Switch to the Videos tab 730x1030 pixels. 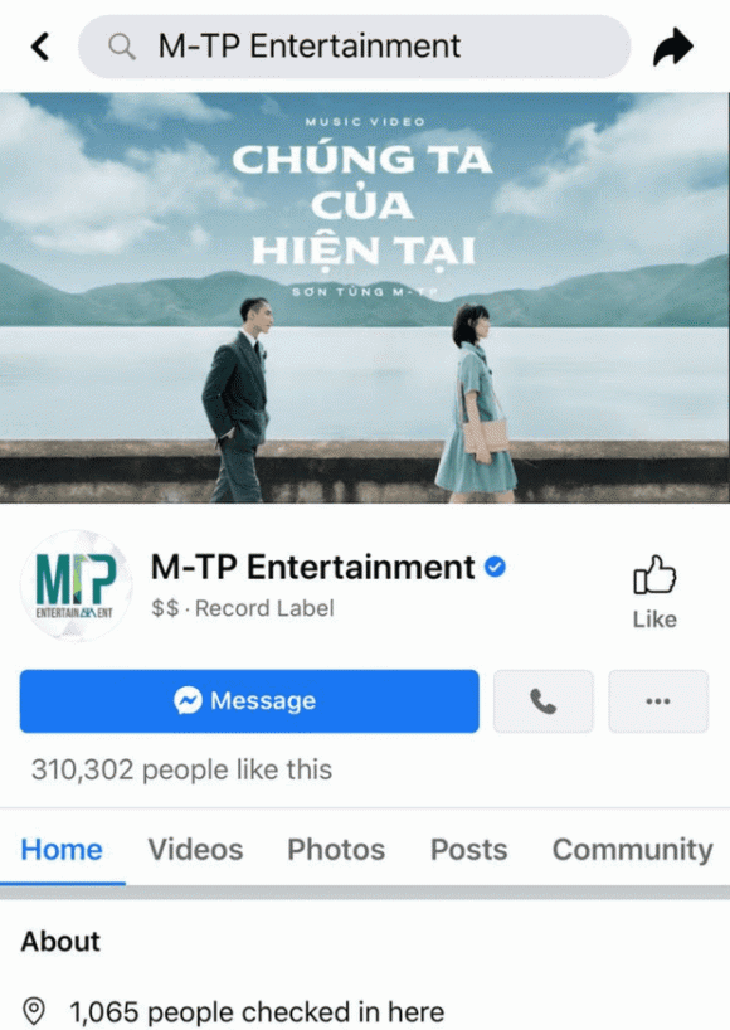pos(196,850)
